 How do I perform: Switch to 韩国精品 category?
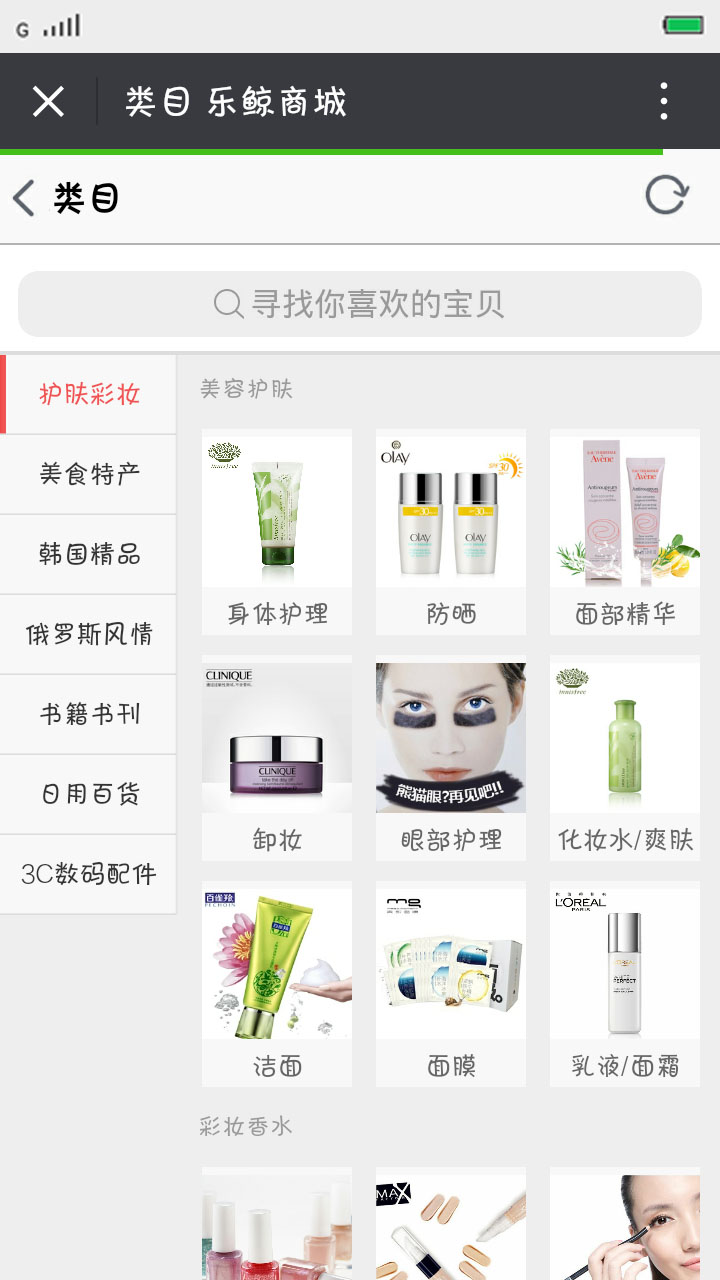coord(89,554)
